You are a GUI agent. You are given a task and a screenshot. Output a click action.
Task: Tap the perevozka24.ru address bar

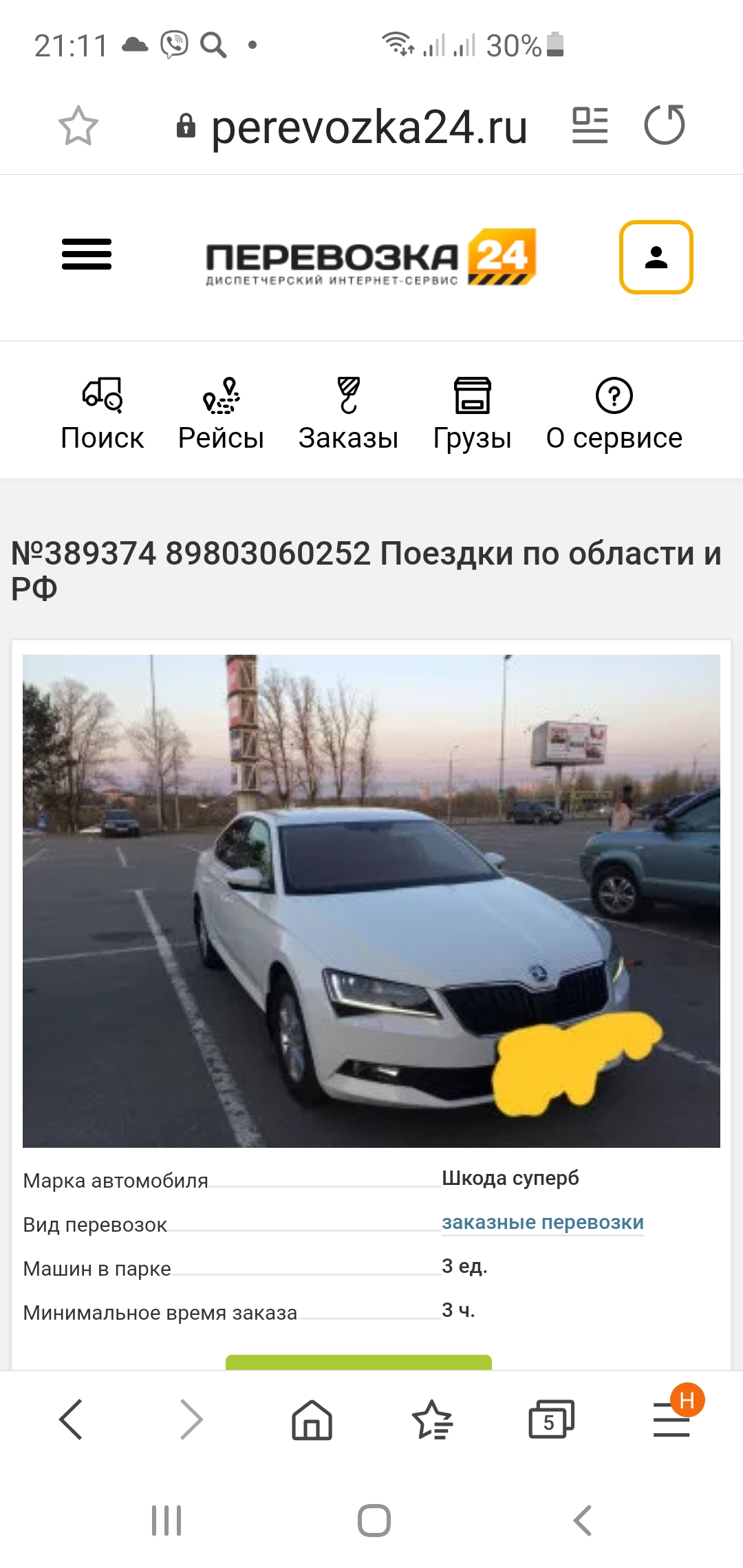pos(369,128)
